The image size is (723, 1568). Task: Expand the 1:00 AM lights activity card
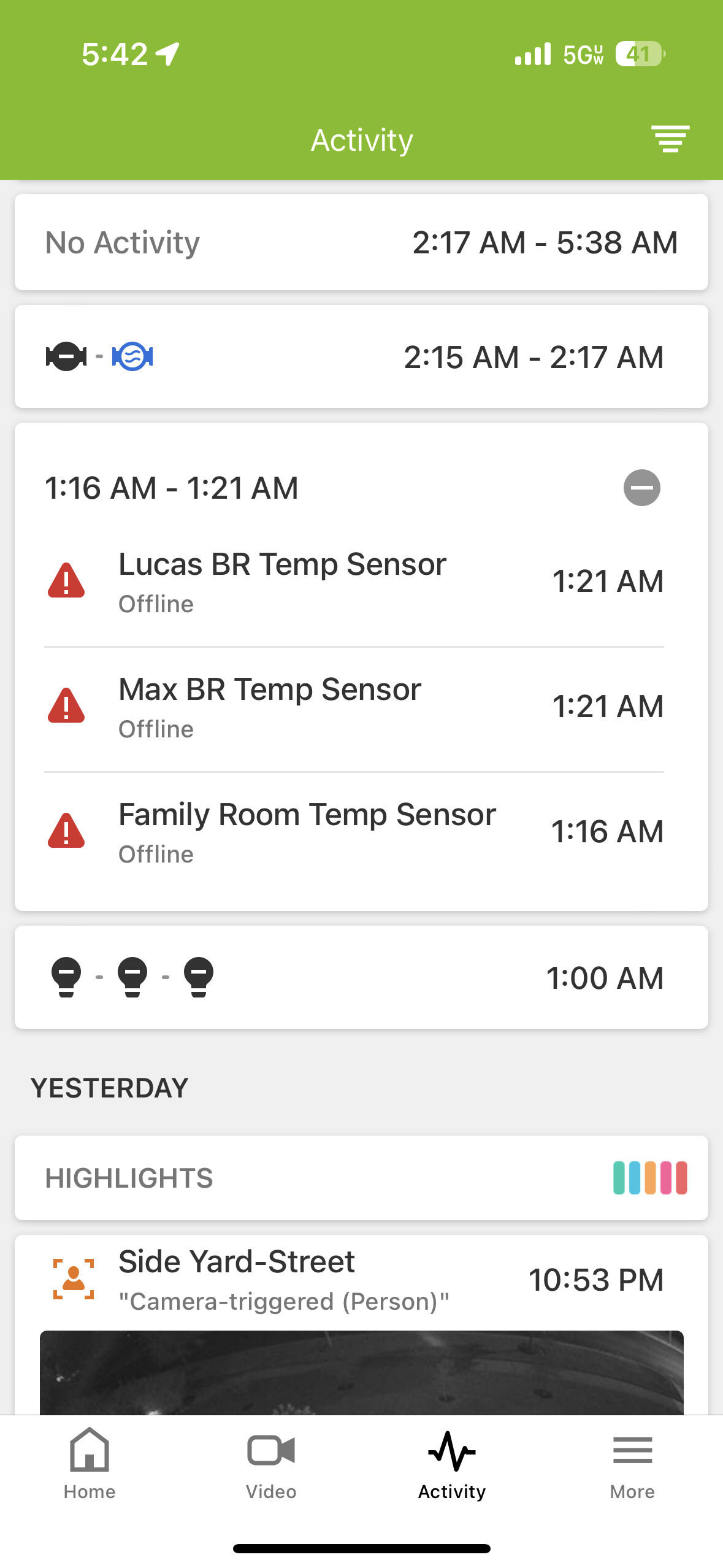pyautogui.click(x=361, y=977)
